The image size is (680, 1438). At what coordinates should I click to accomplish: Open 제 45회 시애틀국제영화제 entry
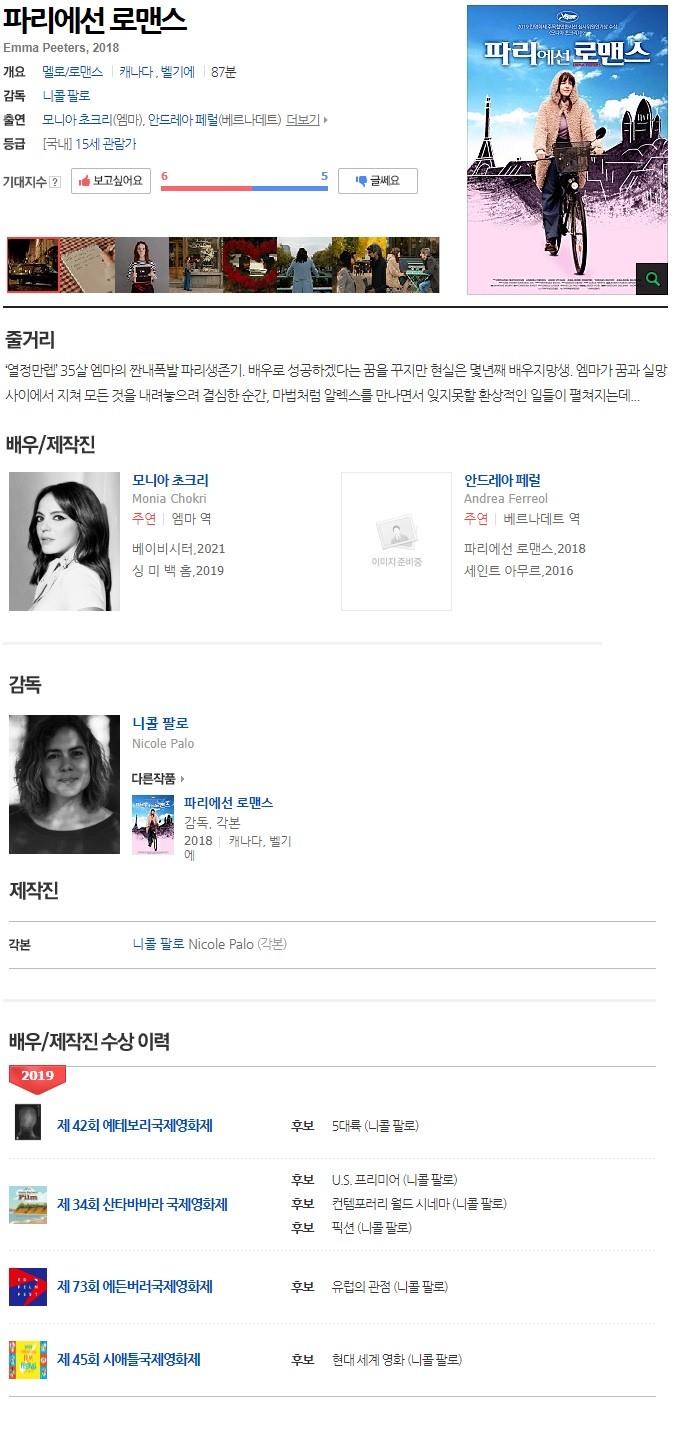pyautogui.click(x=128, y=1360)
